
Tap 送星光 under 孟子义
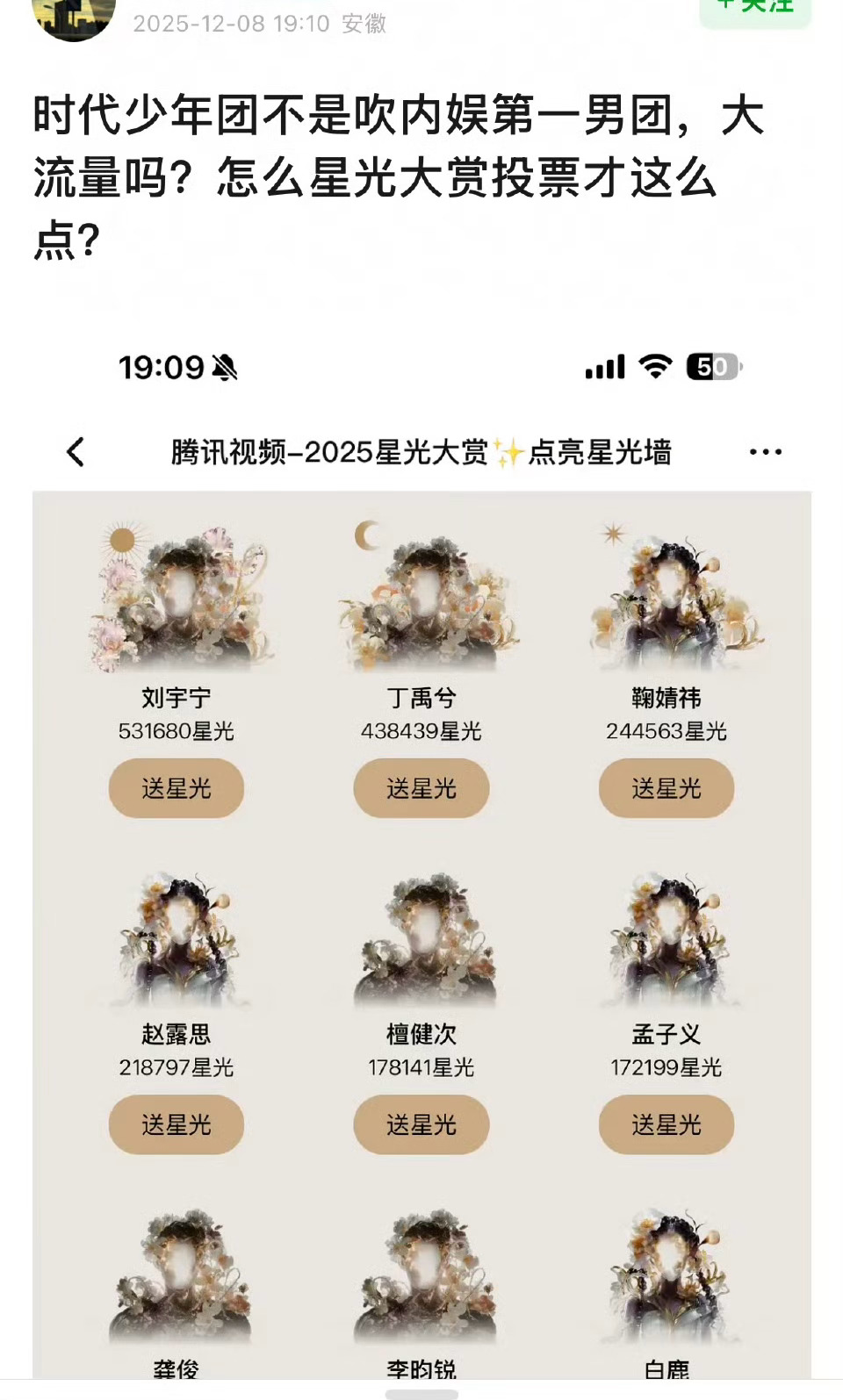coord(666,1124)
